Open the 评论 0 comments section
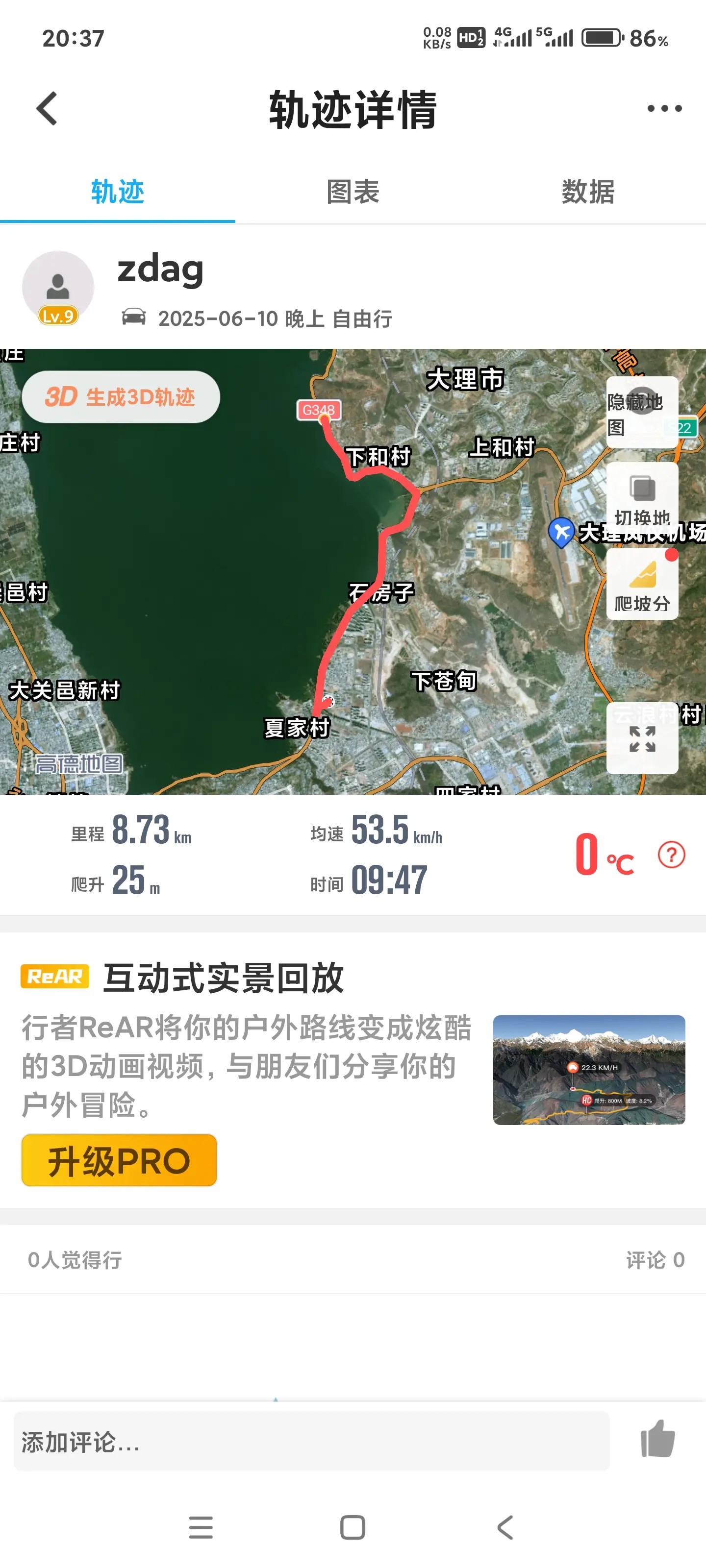The image size is (706, 1568). [655, 1259]
